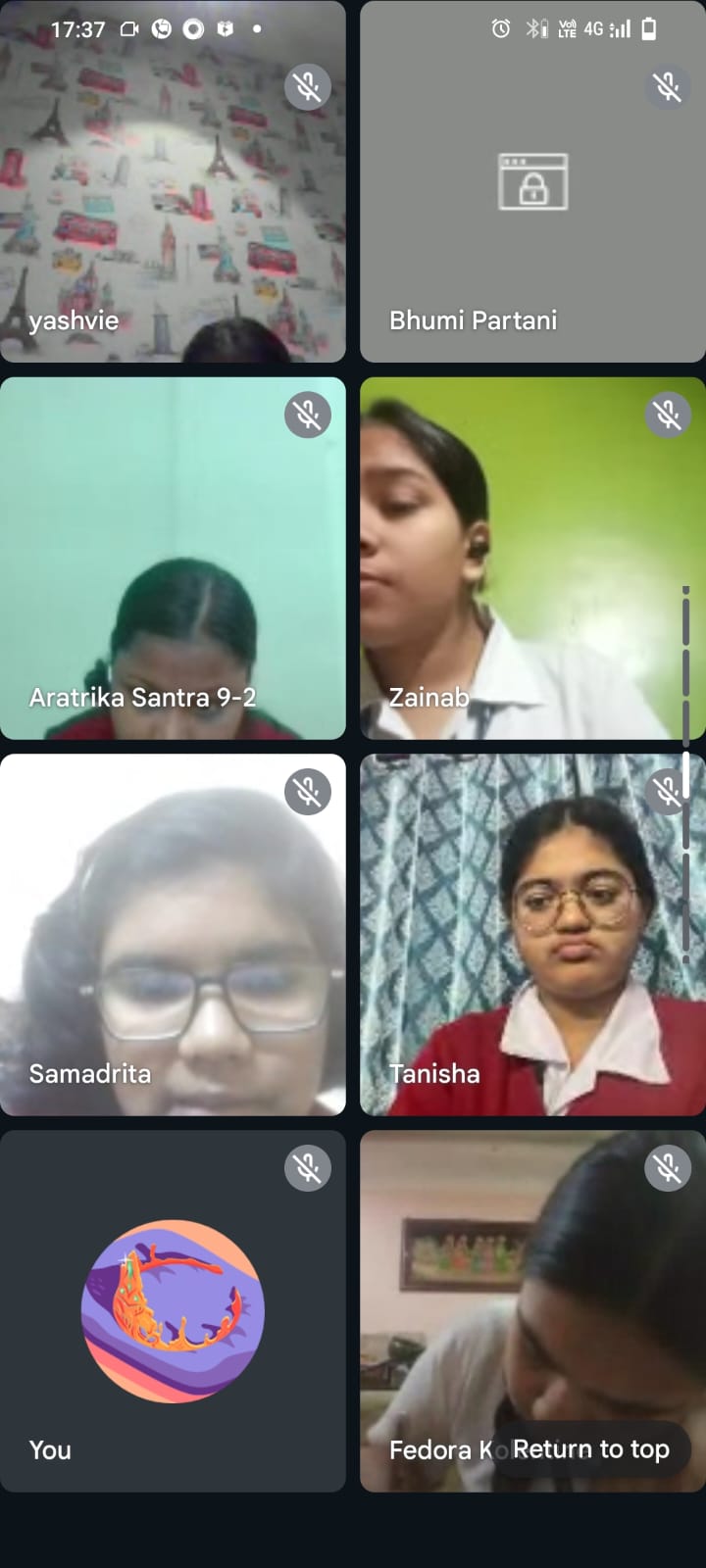This screenshot has width=706, height=1568.
Task: Tap your own 'You' tile
Action: tap(173, 1311)
